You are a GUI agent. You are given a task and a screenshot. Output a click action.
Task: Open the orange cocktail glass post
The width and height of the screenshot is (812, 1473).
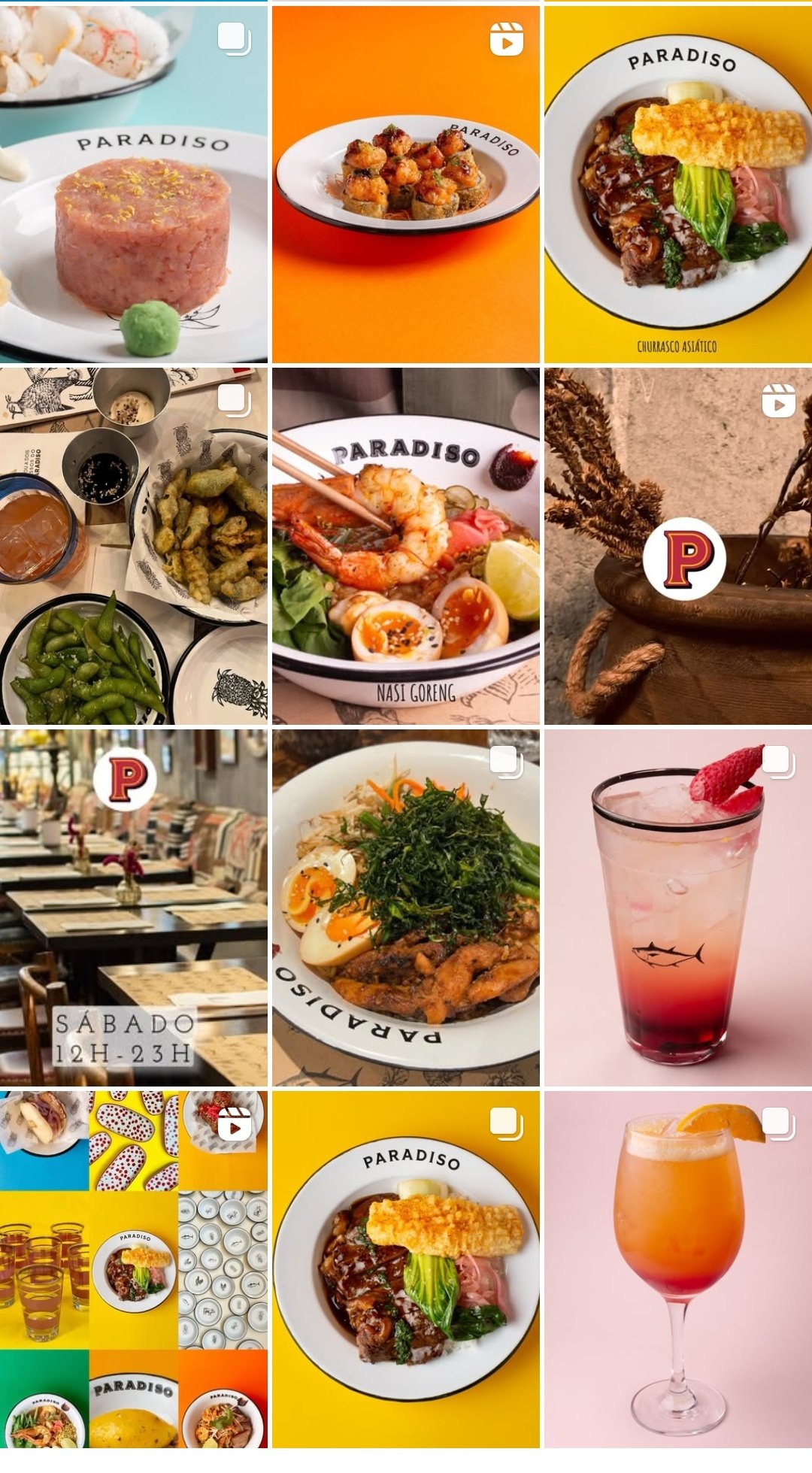(x=677, y=1269)
